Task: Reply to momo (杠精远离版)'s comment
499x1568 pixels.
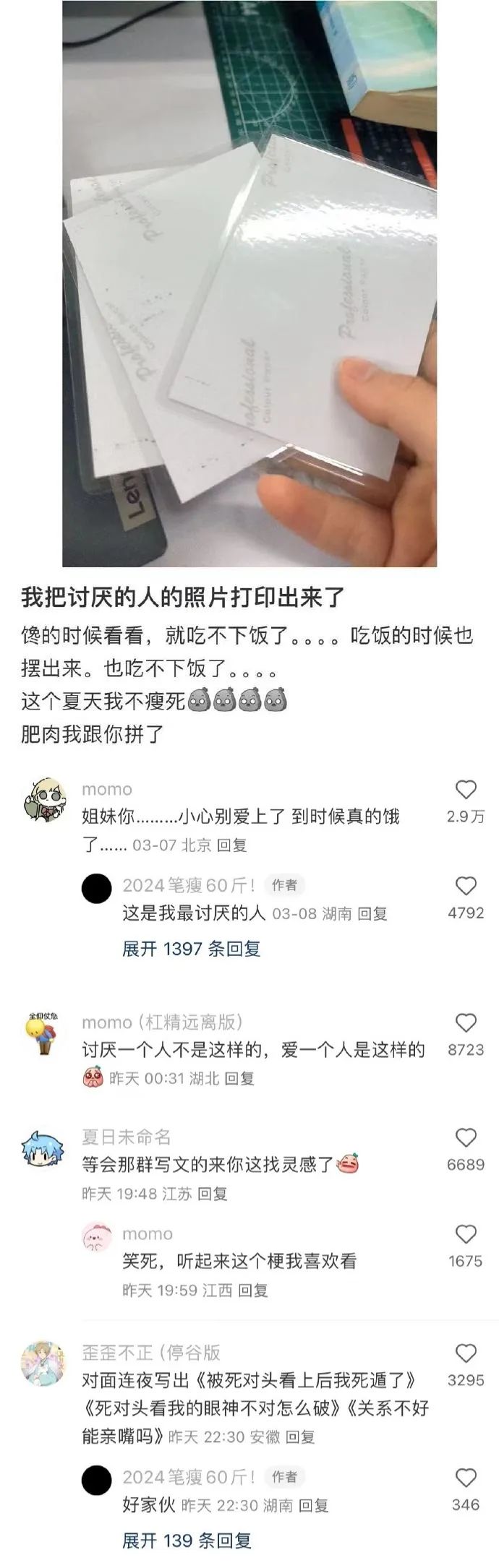Action: pyautogui.click(x=239, y=1079)
